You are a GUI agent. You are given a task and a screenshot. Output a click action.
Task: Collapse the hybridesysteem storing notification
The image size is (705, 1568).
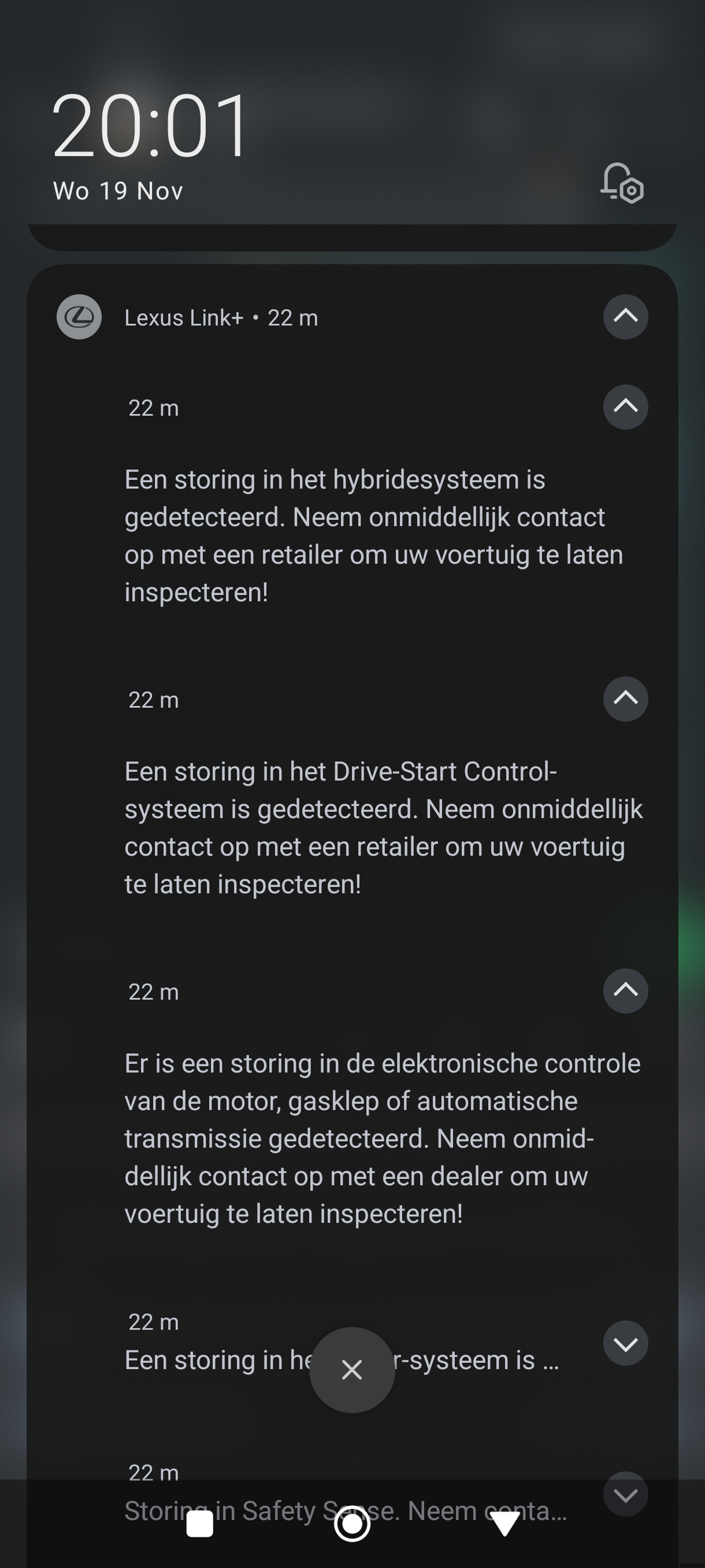tap(625, 406)
